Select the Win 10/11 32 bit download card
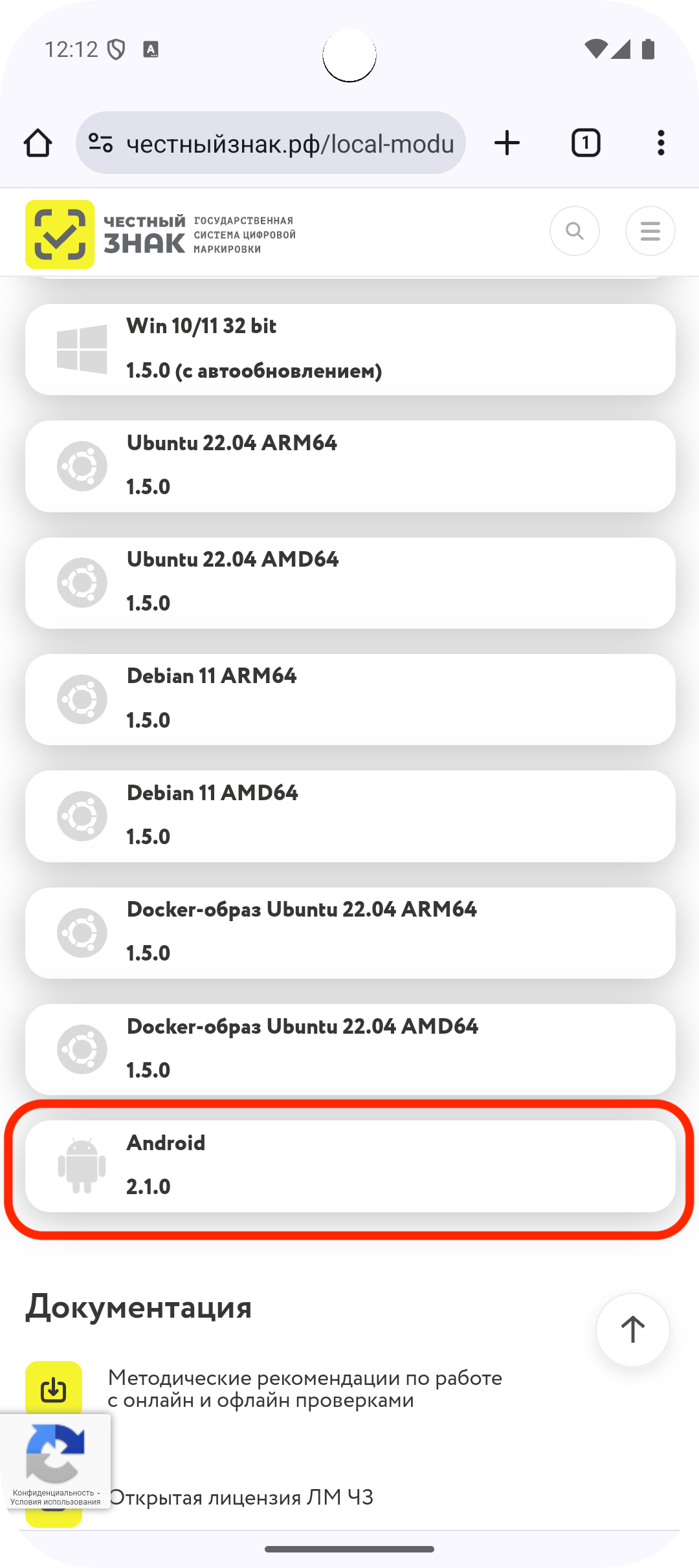This screenshot has width=699, height=1568. pyautogui.click(x=349, y=349)
